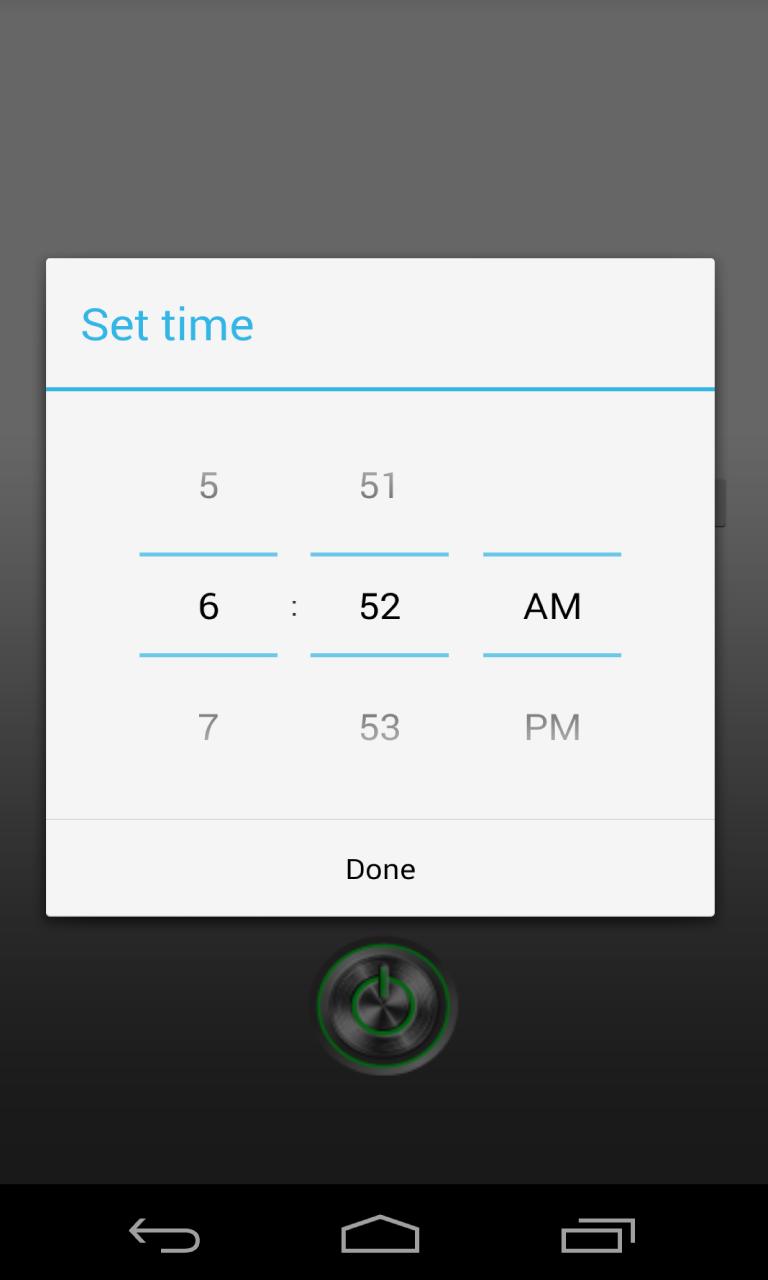The width and height of the screenshot is (768, 1280).
Task: Choose minute 51 in the picker
Action: click(x=379, y=486)
